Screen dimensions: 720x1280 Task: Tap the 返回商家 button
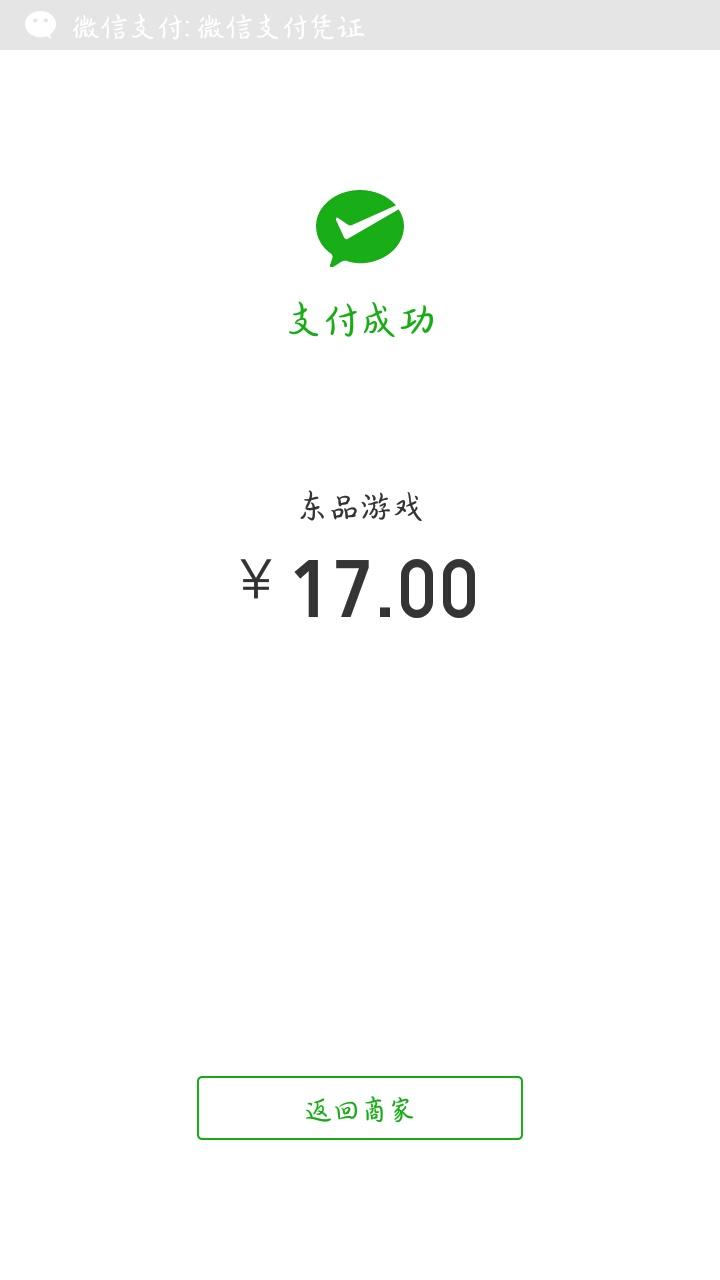click(x=360, y=1108)
